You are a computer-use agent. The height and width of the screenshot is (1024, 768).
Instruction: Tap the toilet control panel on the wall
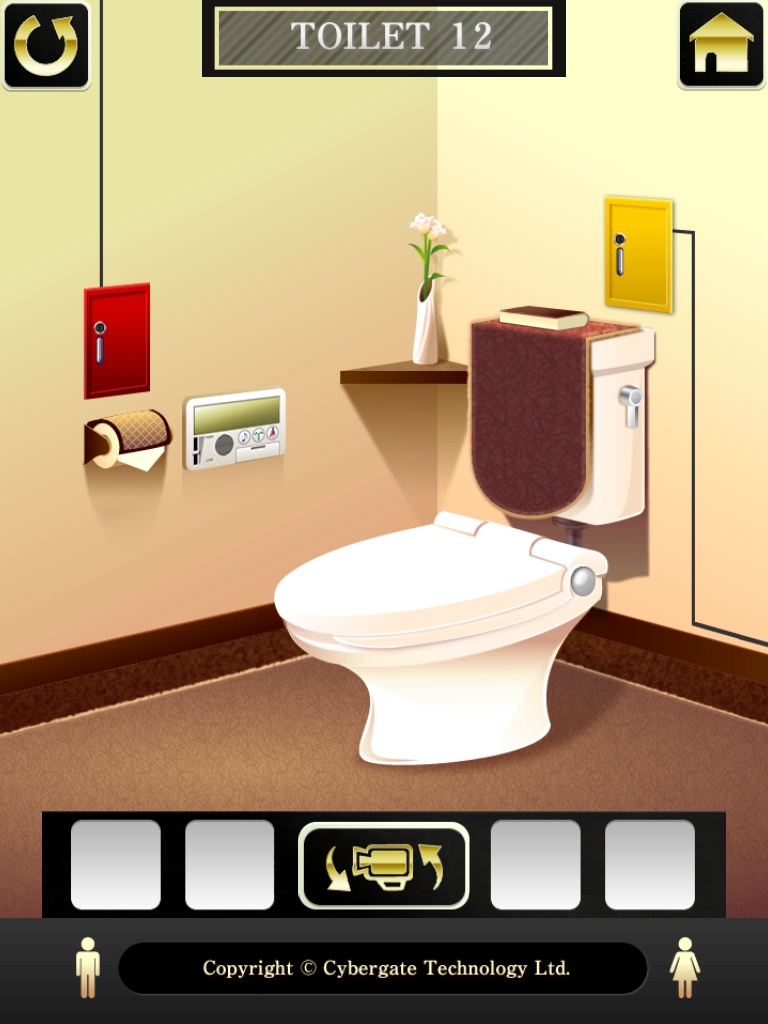click(235, 428)
